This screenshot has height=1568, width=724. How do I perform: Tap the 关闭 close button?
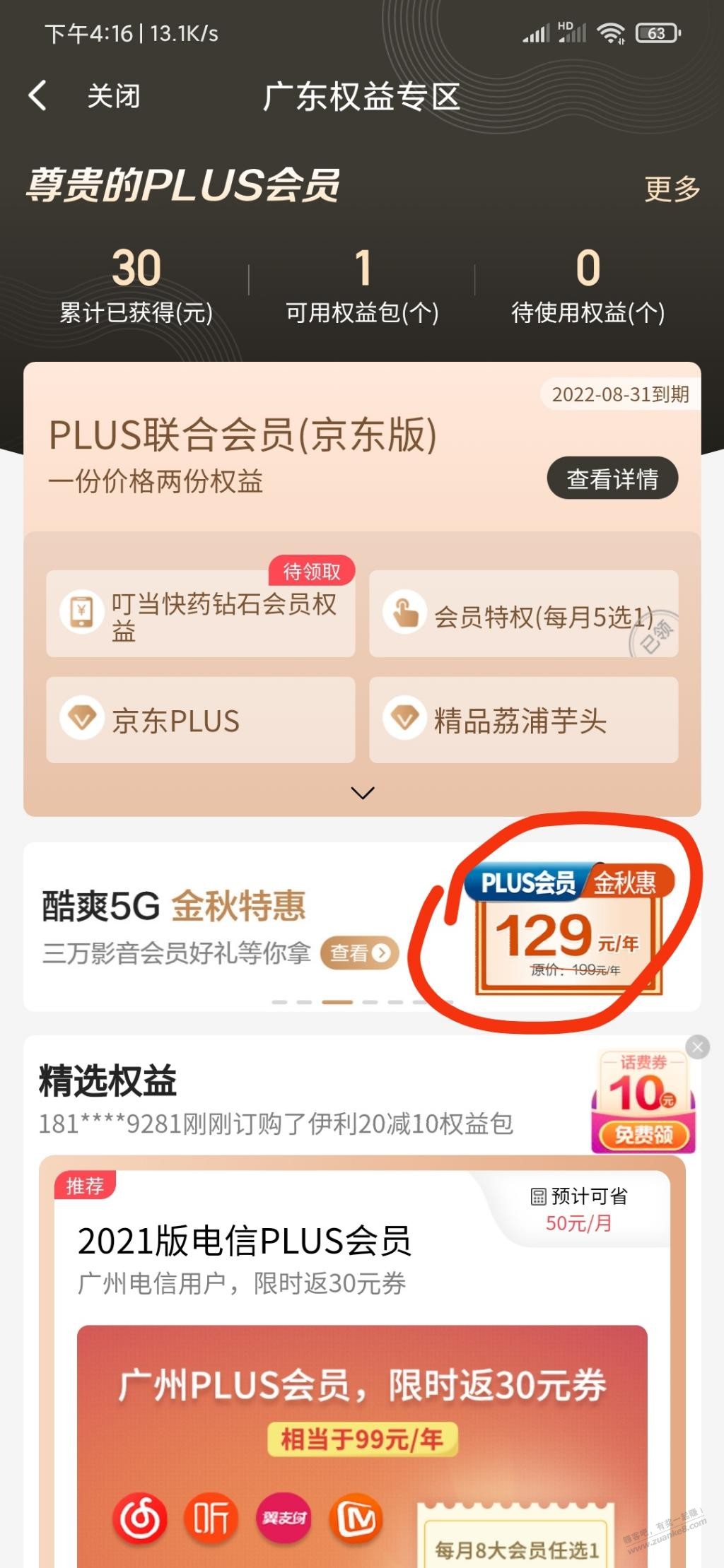click(x=113, y=96)
